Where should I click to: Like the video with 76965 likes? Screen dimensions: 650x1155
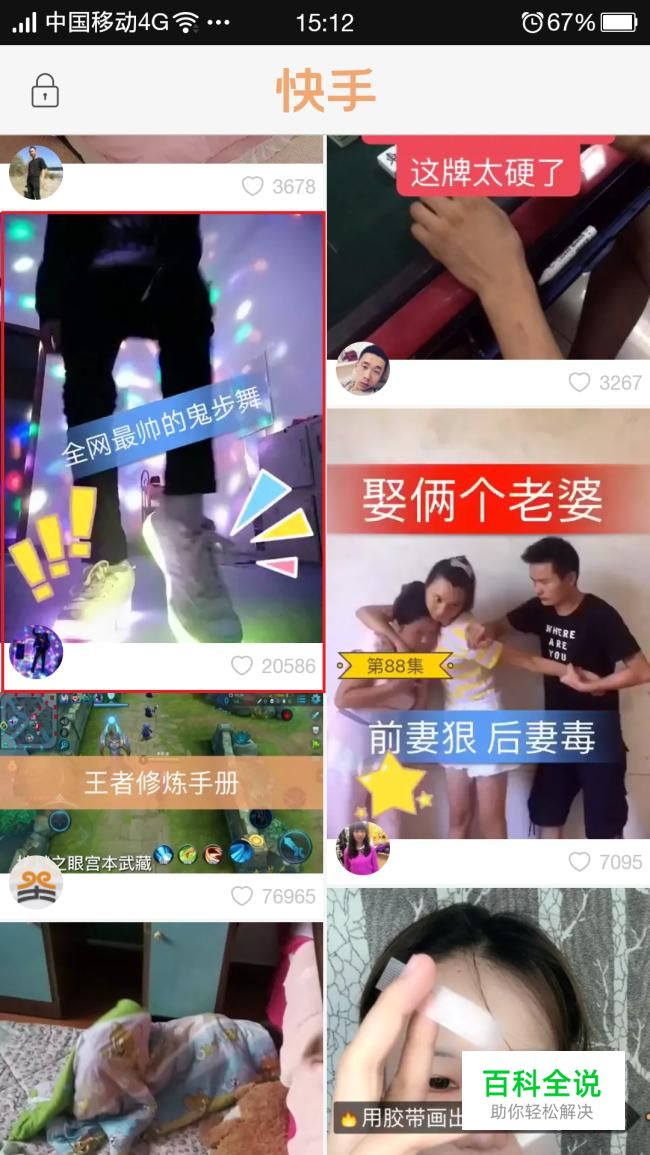click(242, 896)
